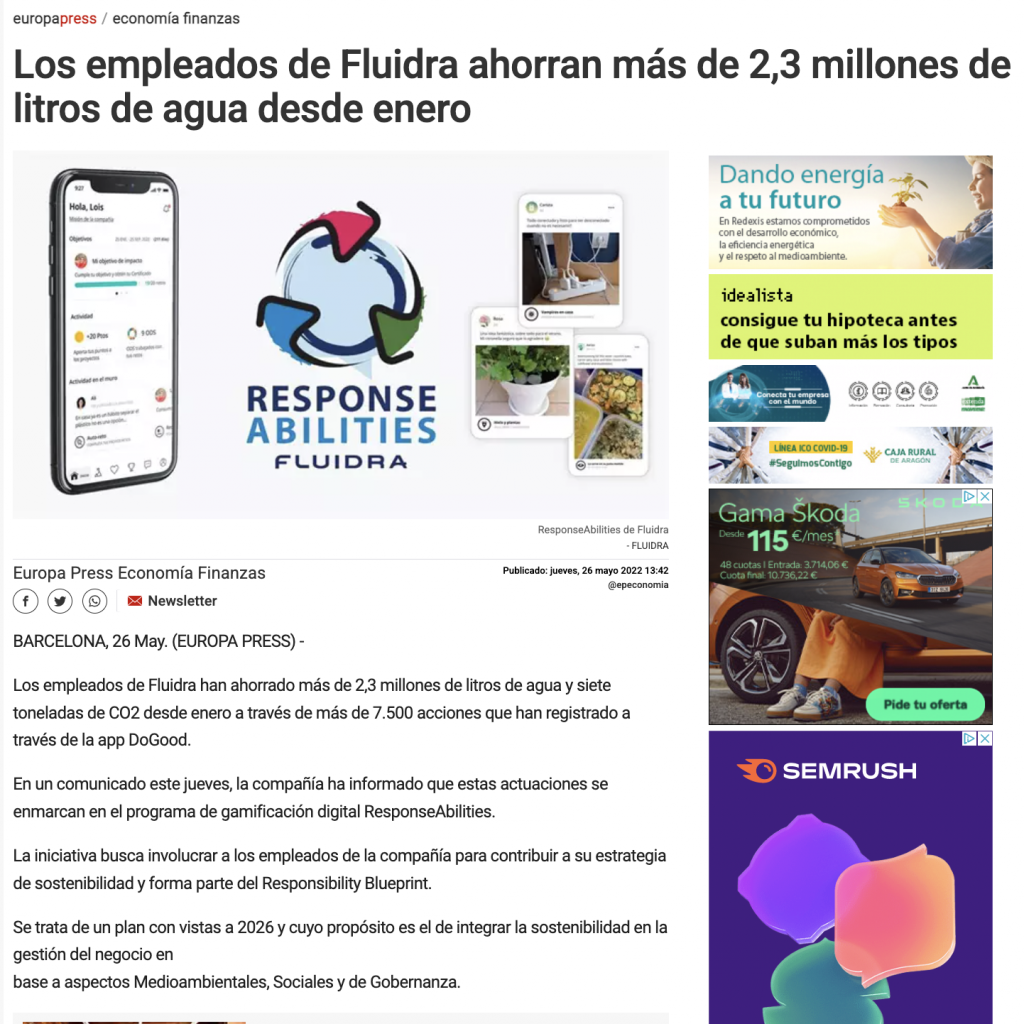
Task: Open the europapress home link
Action: coord(53,18)
